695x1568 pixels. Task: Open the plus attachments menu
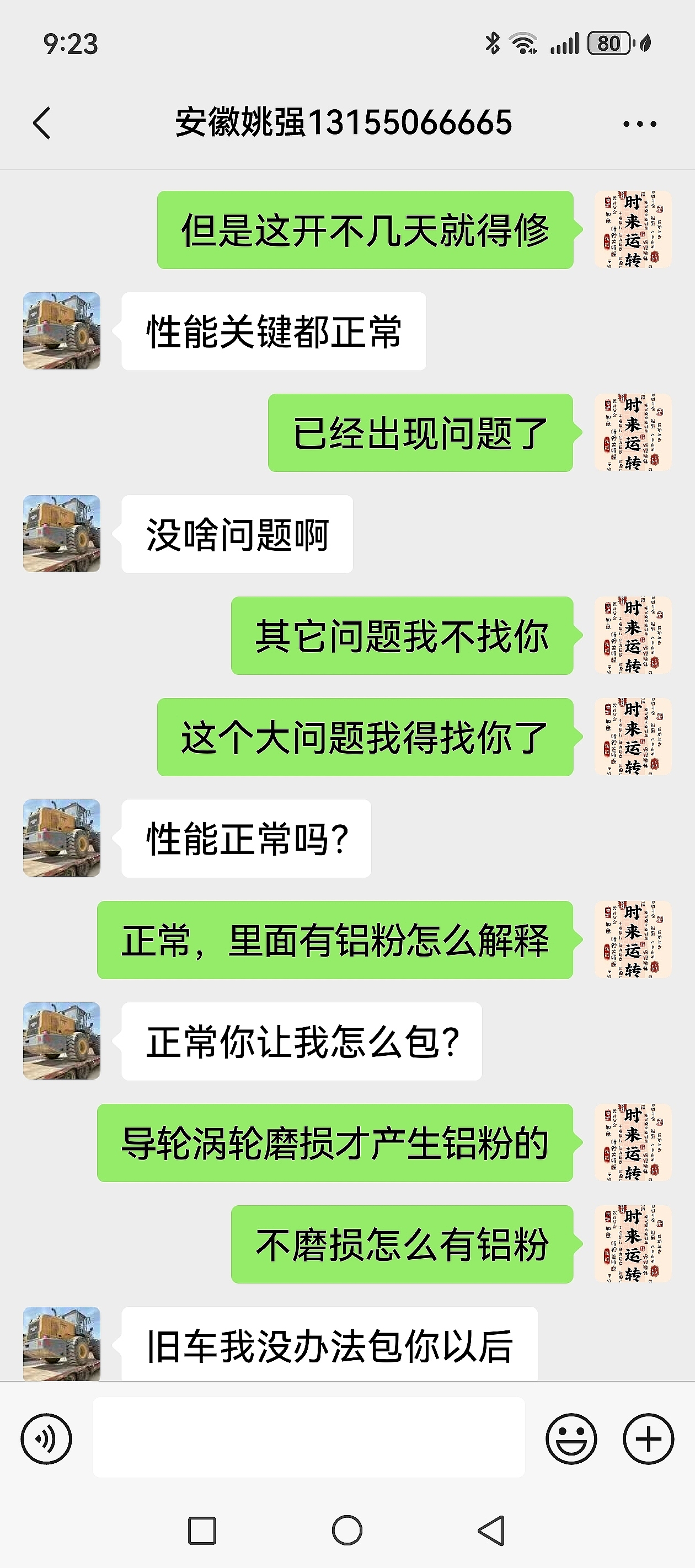click(648, 1439)
